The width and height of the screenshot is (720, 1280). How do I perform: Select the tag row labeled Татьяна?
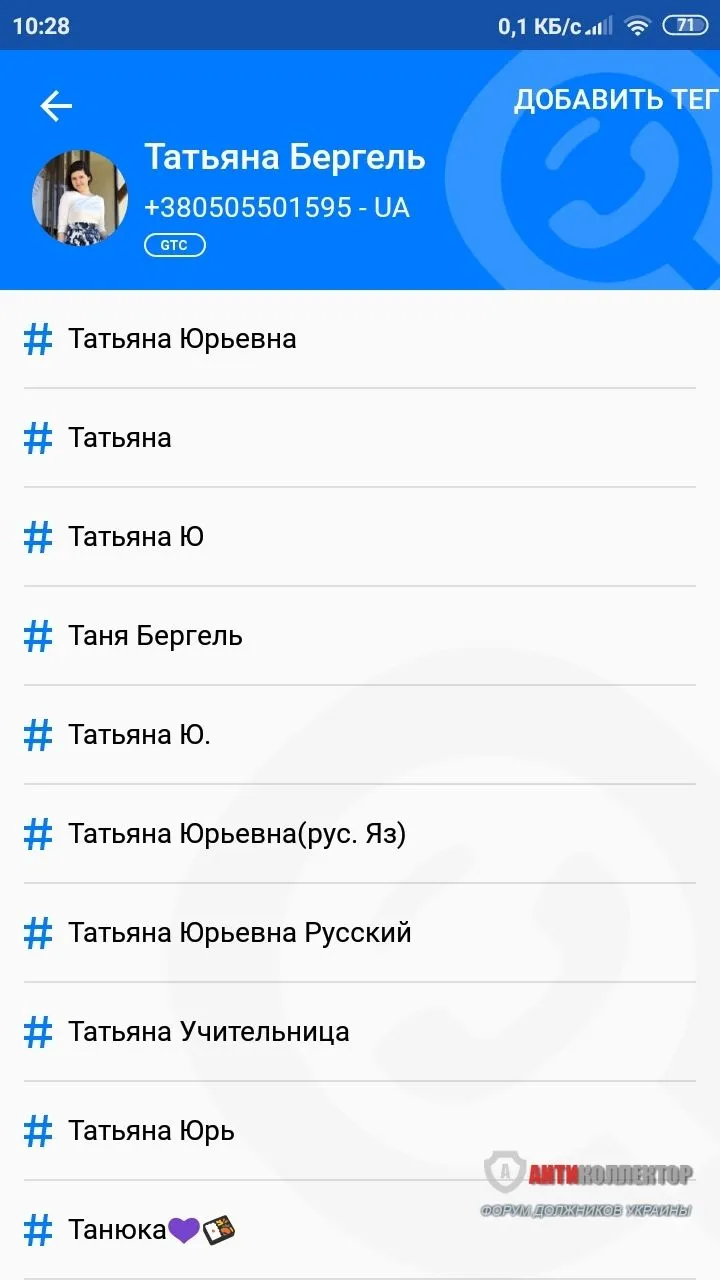119,437
